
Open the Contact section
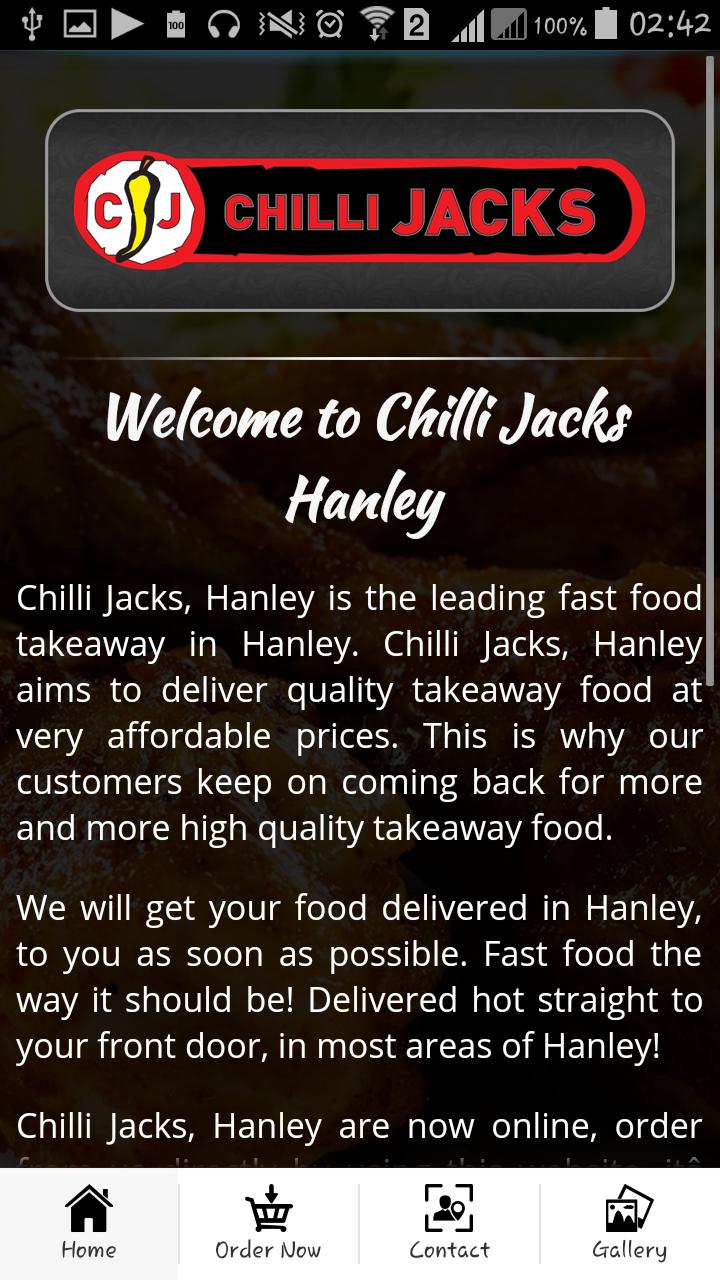pos(450,1250)
